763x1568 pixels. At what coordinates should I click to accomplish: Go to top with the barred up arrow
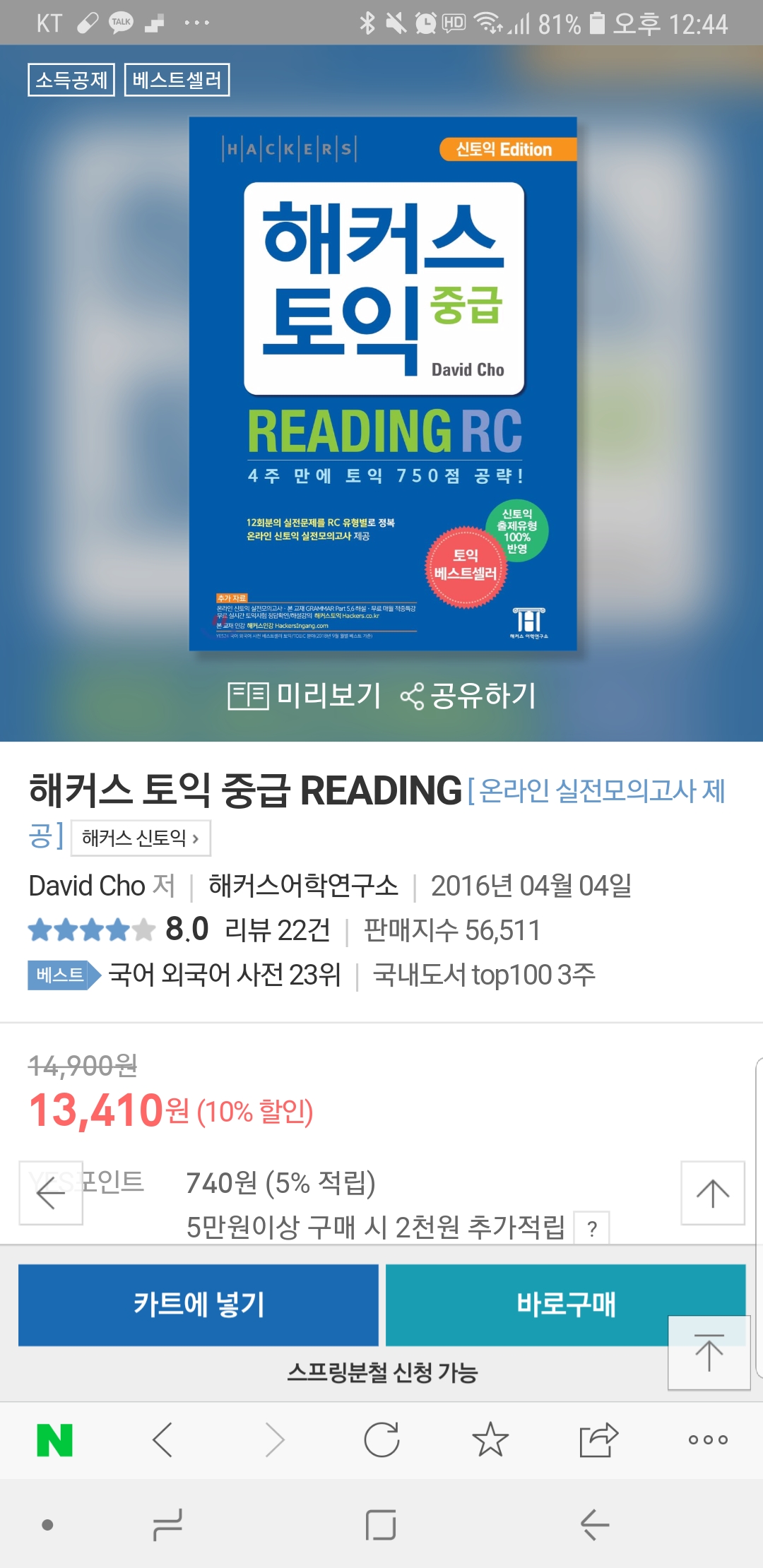pos(709,1353)
